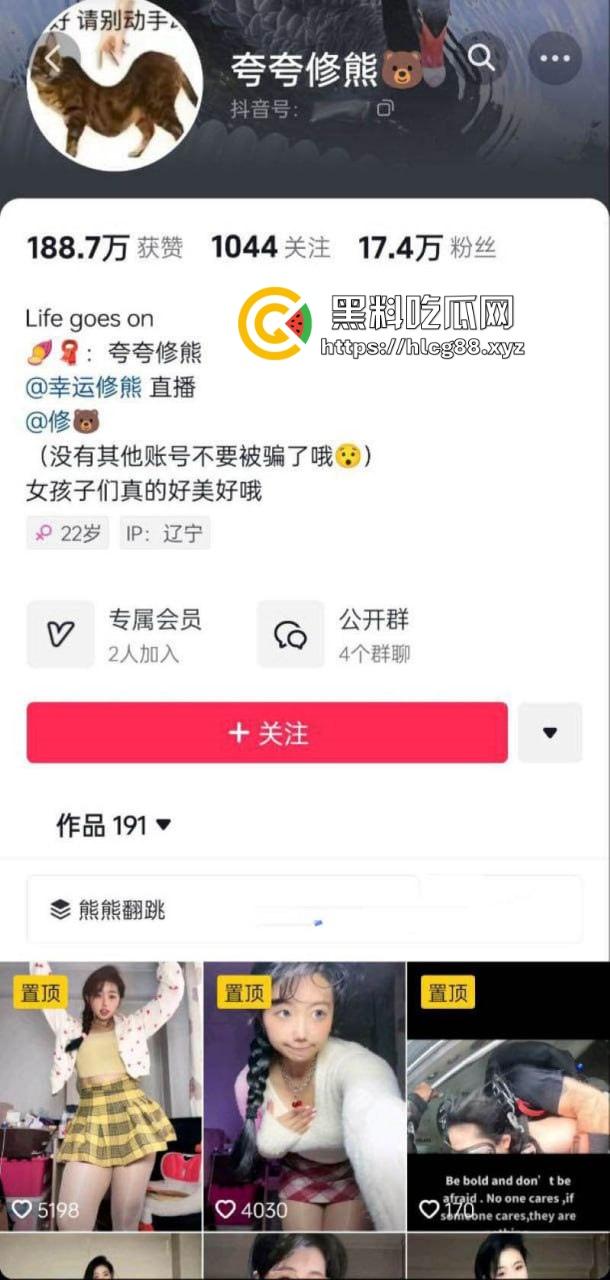View the 1044 关注 following list
Screen dimensions: 610x1280
(x=270, y=248)
